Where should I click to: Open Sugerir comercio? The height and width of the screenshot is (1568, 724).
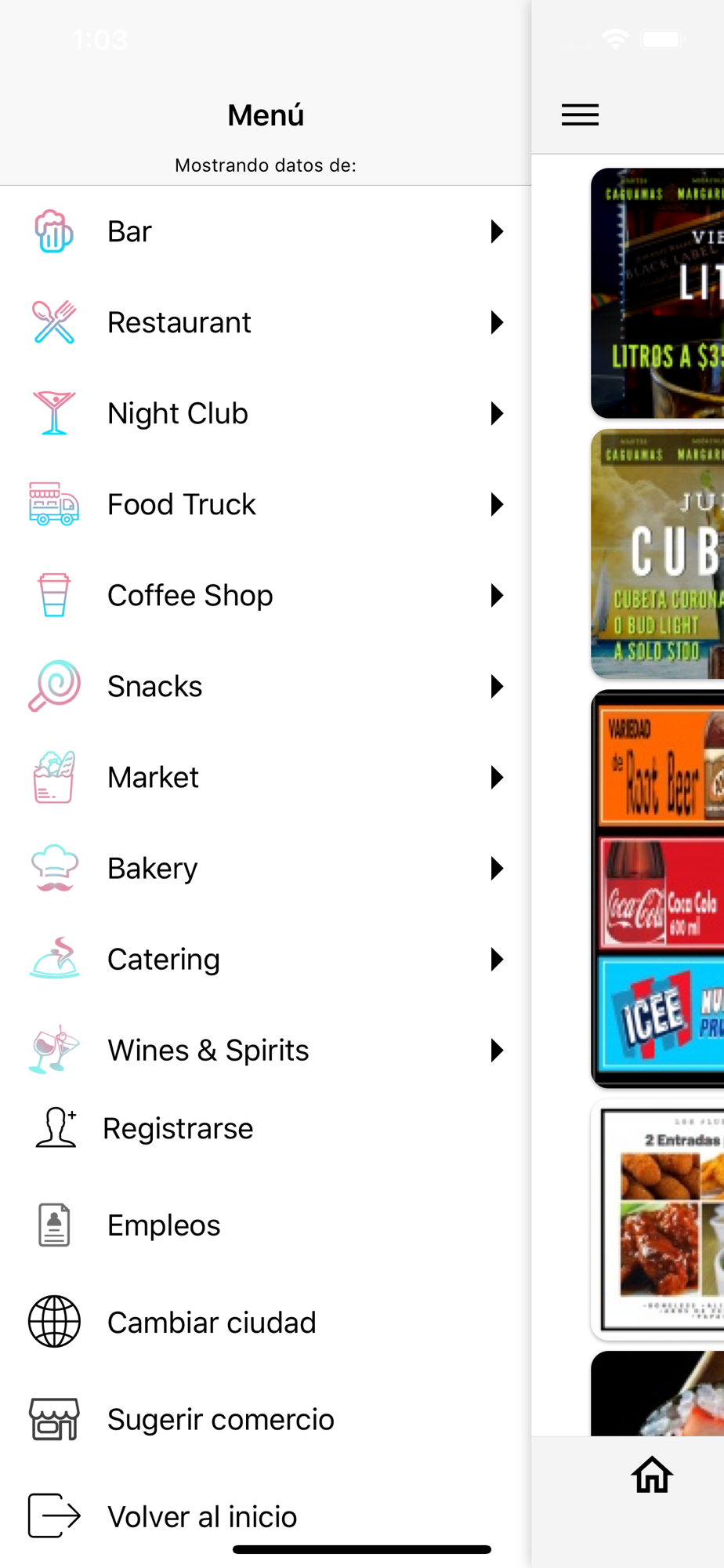(221, 1420)
